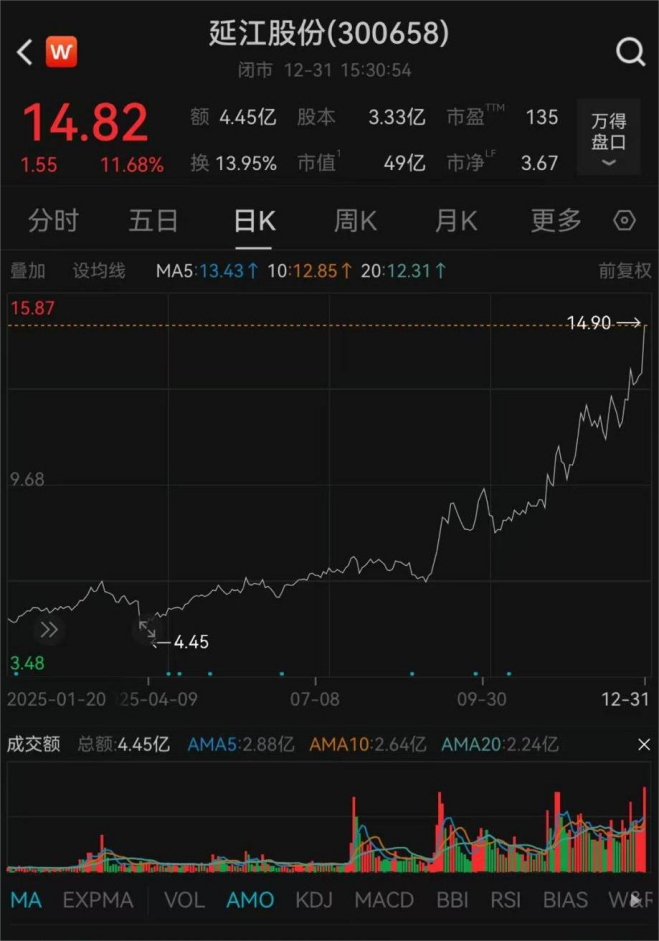This screenshot has height=941, width=659.
Task: Tap 叠加 to overlay another stock
Action: coord(28,271)
